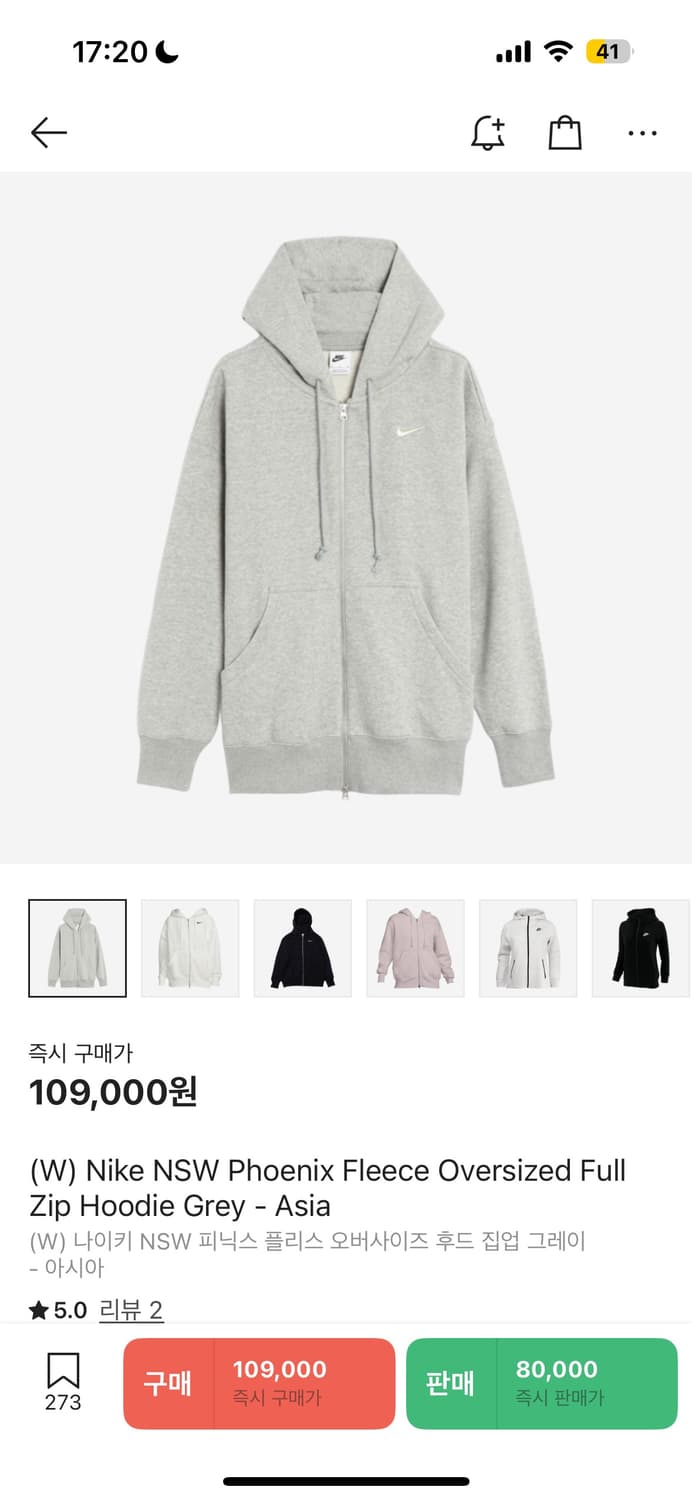Open the main grey hoodie product image
Screen dimensions: 692x1500
pyautogui.click(x=346, y=518)
